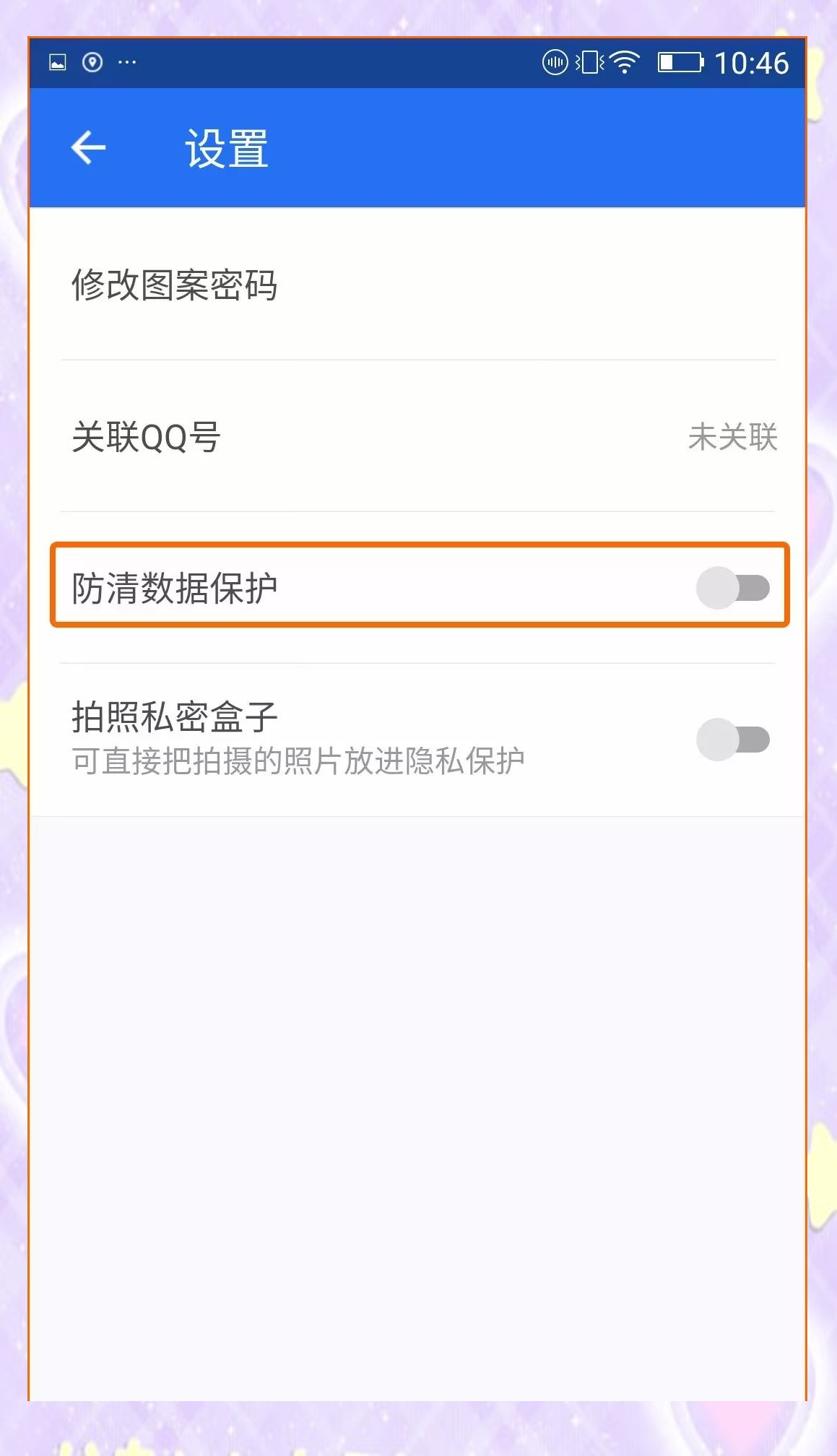
Task: Go back from the 设置 screen
Action: pos(88,148)
